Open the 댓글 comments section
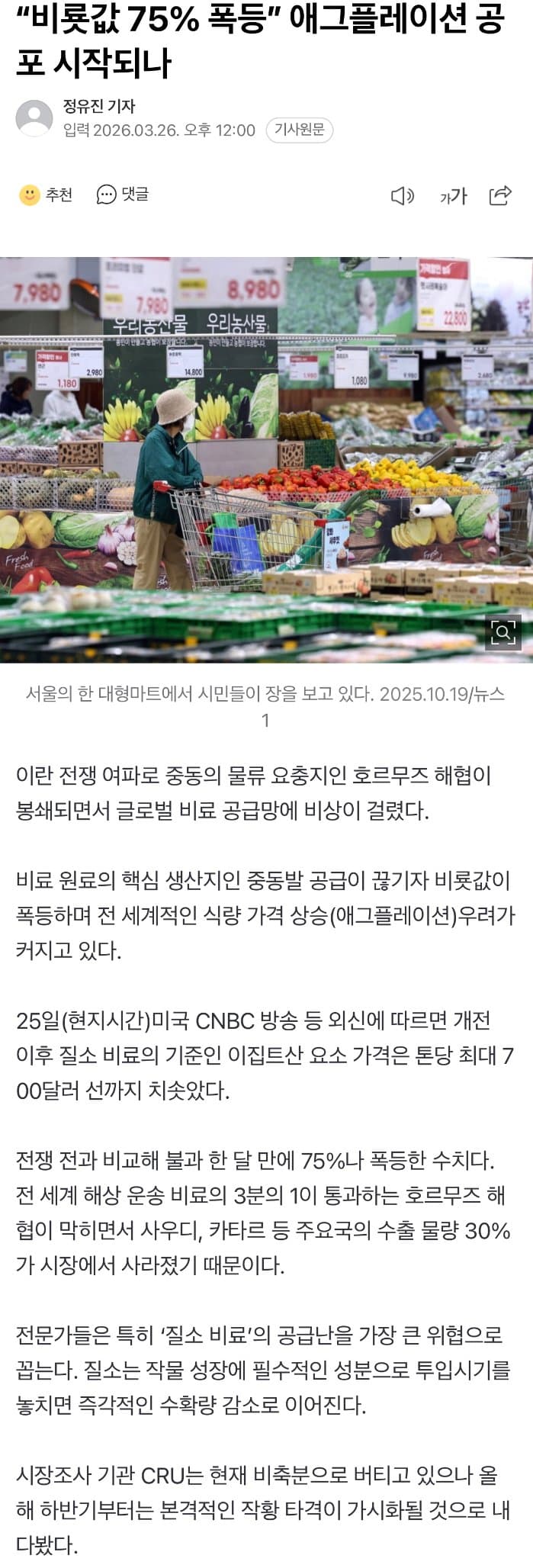 122,195
